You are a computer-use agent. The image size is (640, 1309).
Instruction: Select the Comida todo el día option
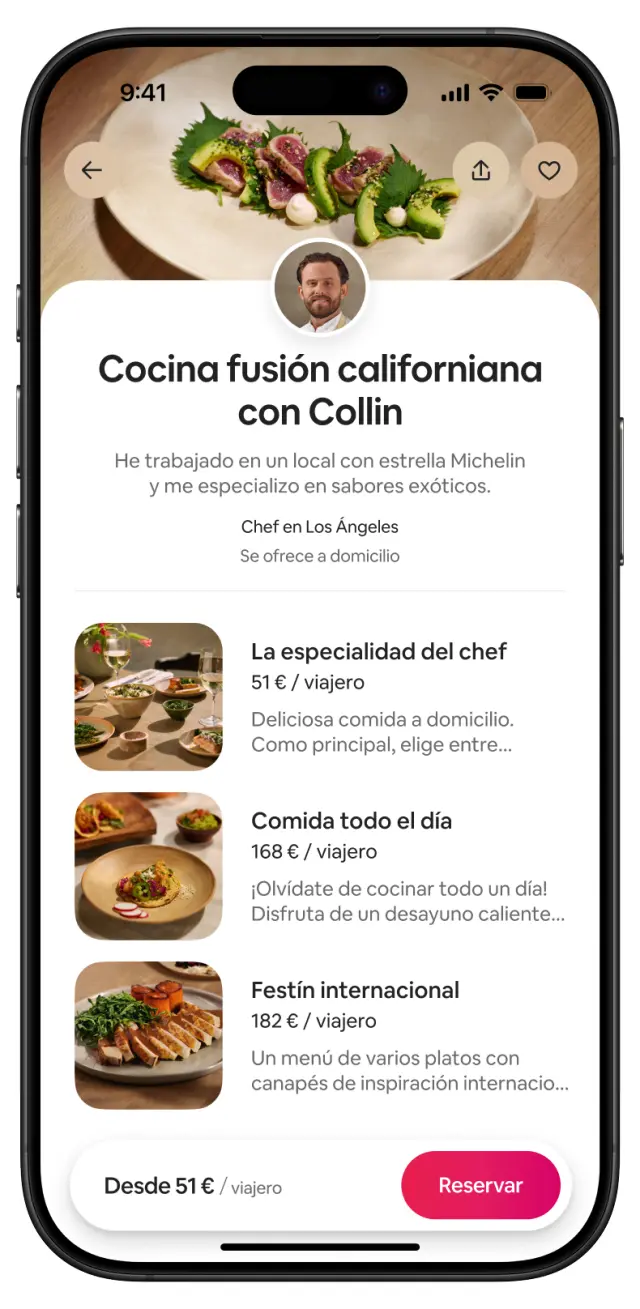[x=351, y=821]
